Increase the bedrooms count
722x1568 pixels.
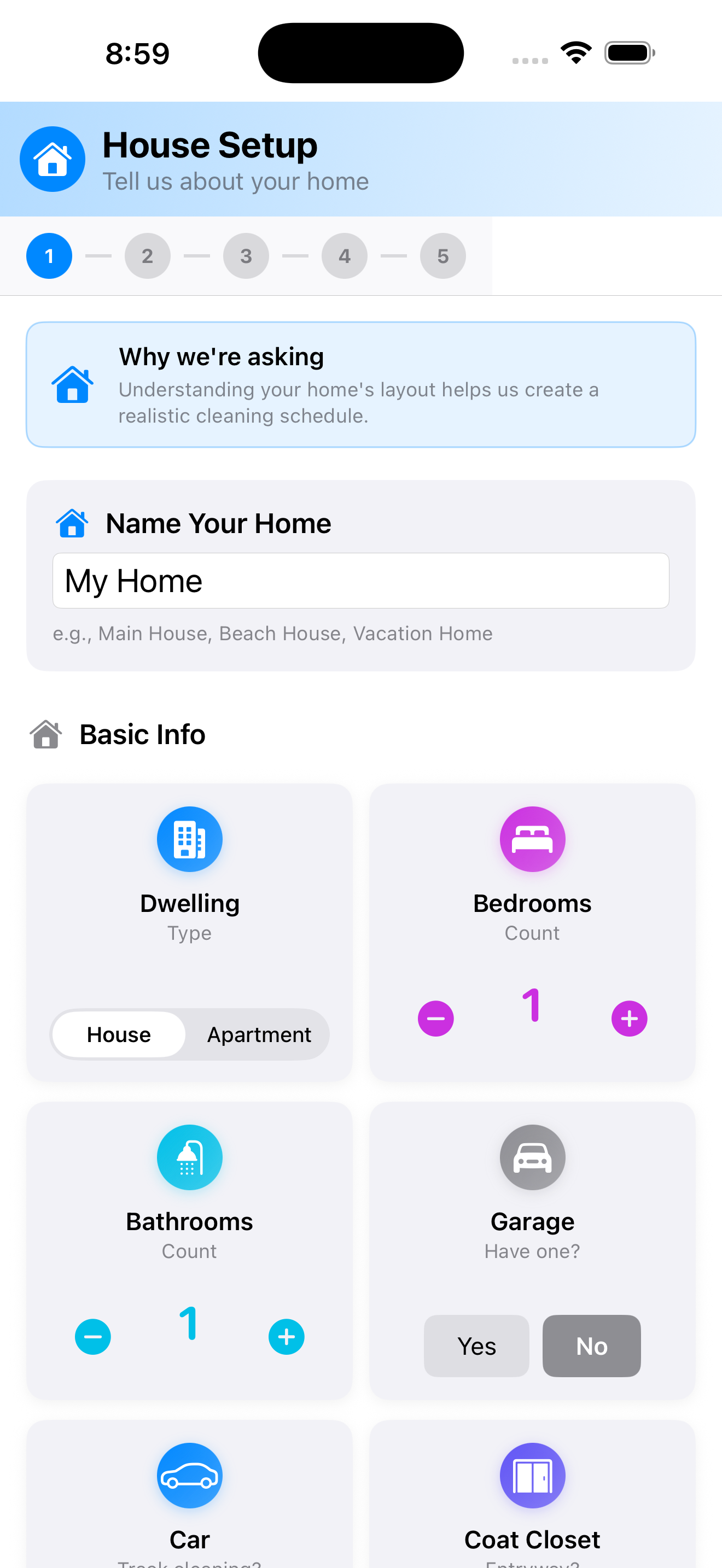[x=629, y=1019]
